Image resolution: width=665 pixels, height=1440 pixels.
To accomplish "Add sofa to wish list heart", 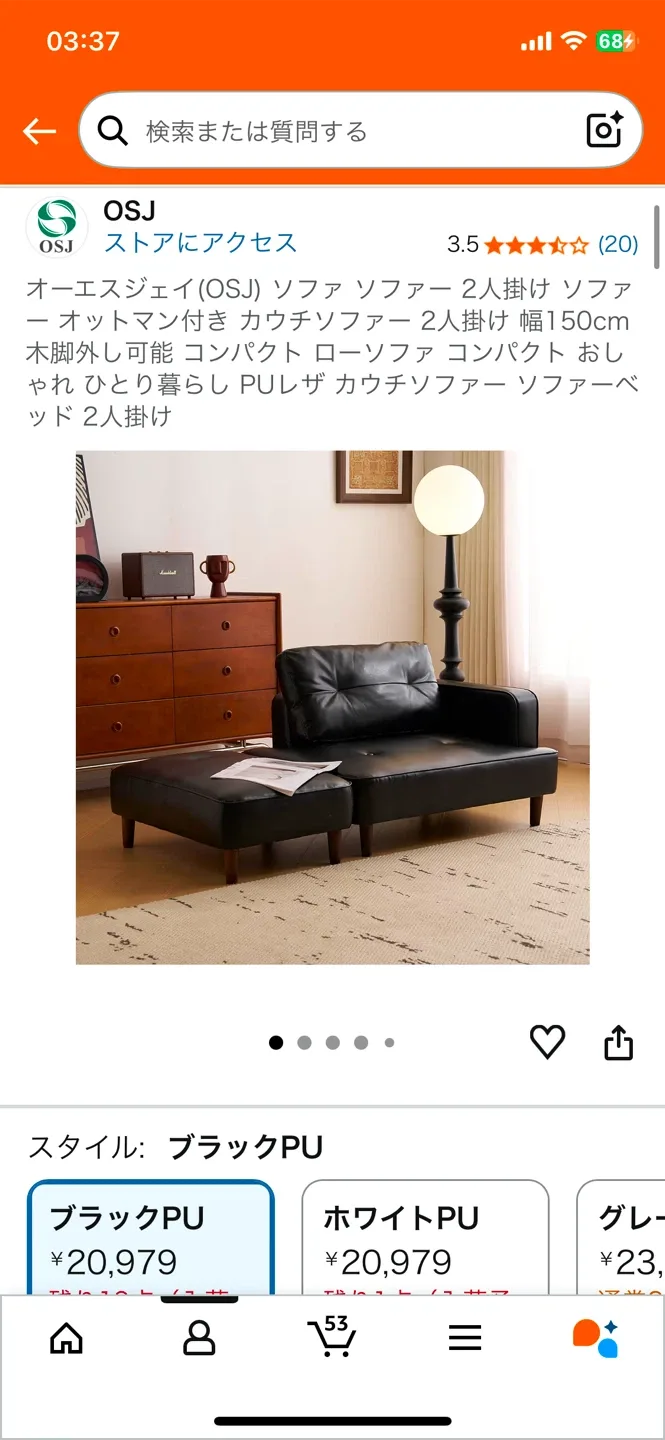I will pyautogui.click(x=547, y=1042).
